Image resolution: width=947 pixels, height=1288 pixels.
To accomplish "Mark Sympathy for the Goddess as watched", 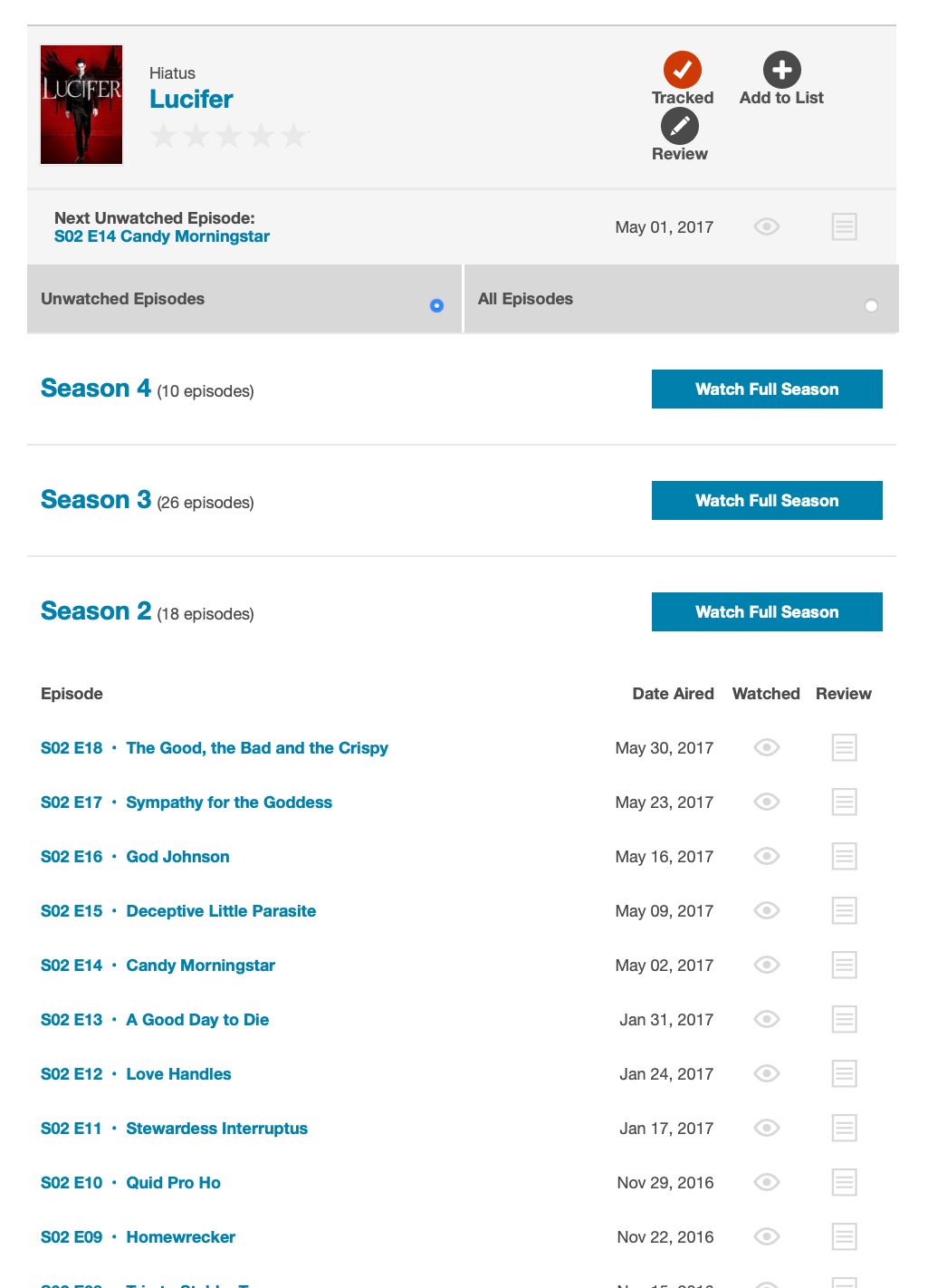I will coord(767,803).
